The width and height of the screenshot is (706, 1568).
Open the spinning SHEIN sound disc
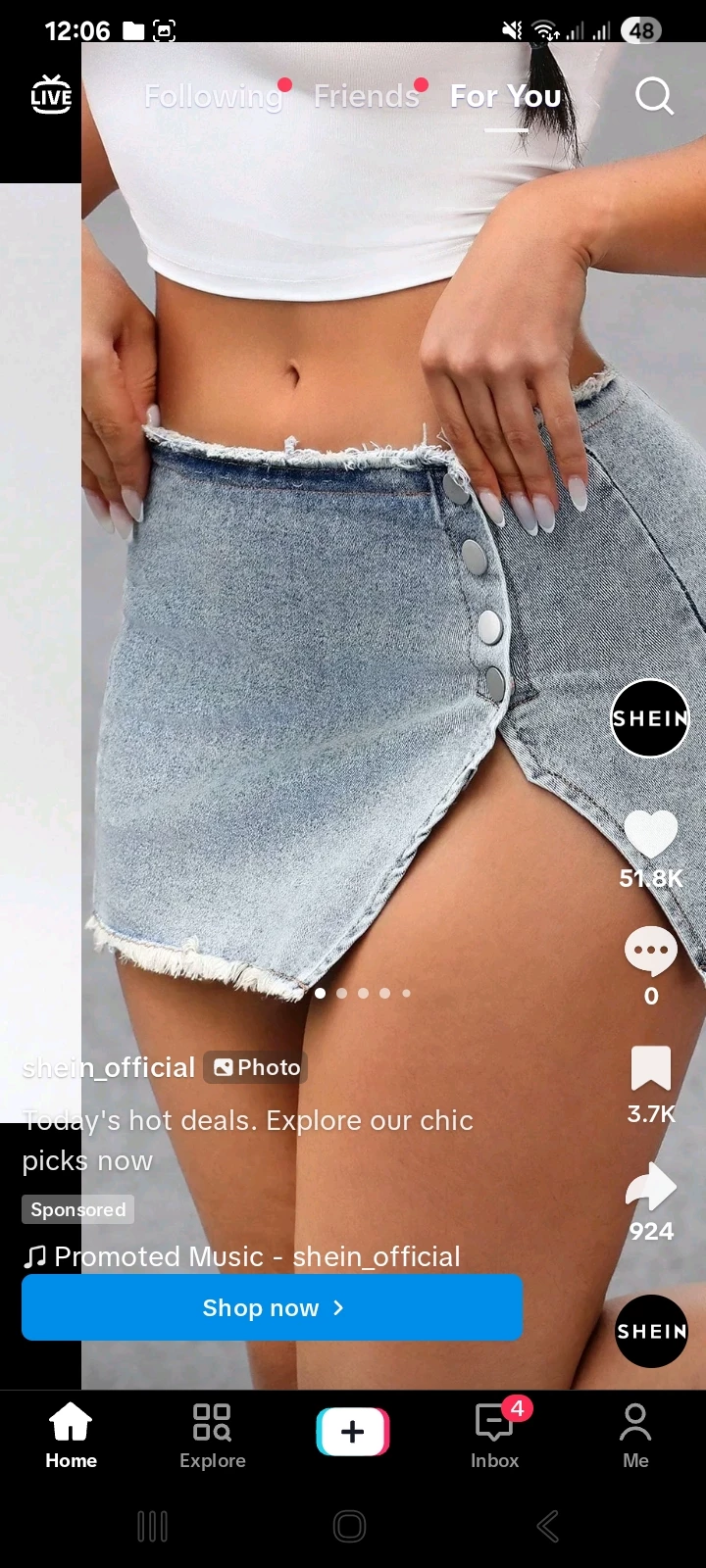coord(651,1331)
